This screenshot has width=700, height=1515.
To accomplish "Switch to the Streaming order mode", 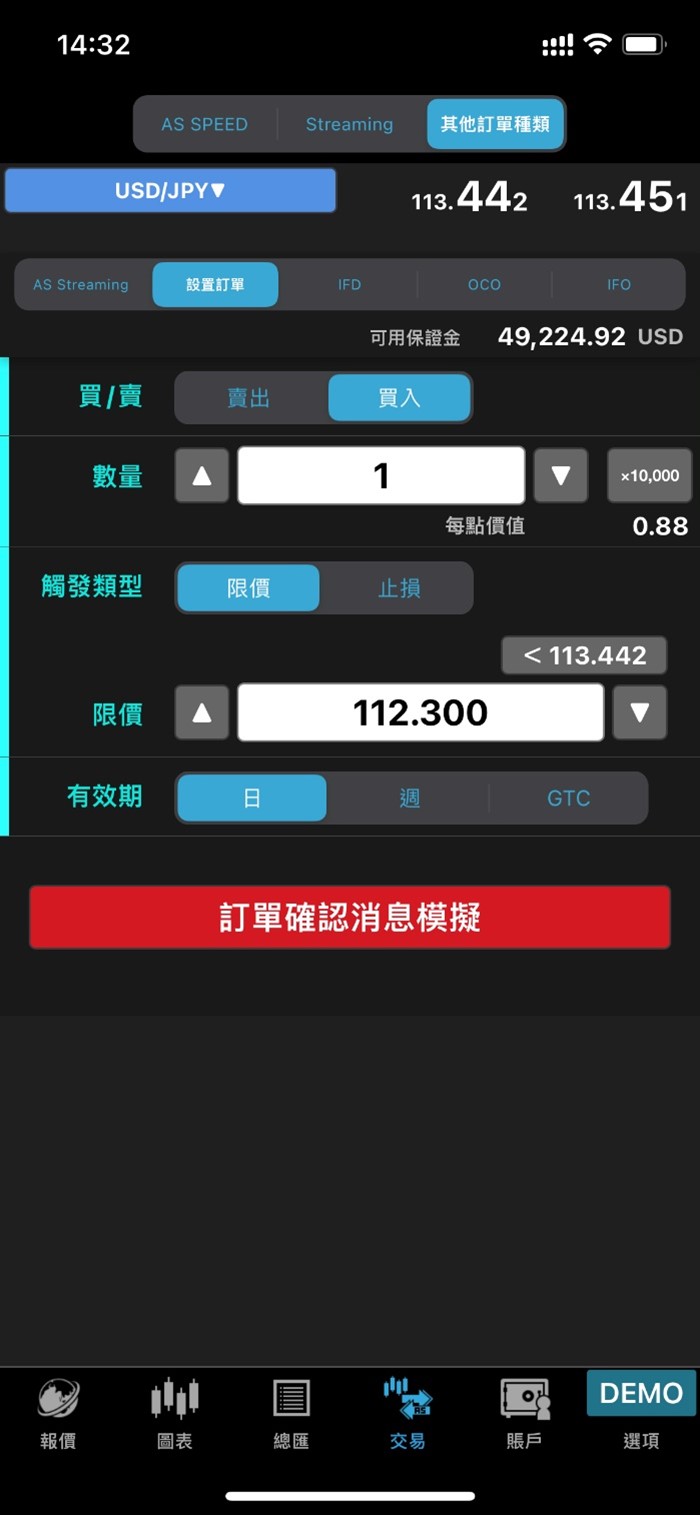I will tap(350, 125).
